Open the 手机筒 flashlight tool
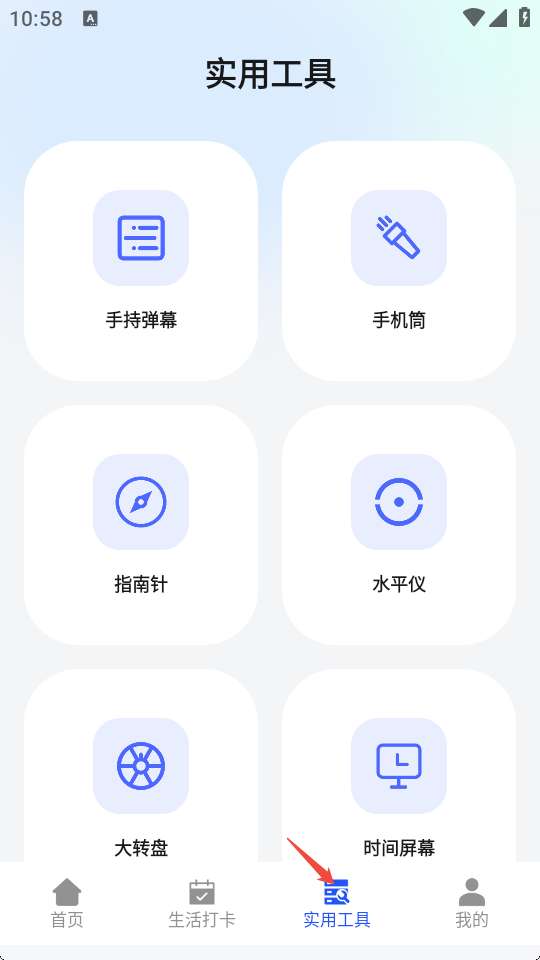 point(399,261)
